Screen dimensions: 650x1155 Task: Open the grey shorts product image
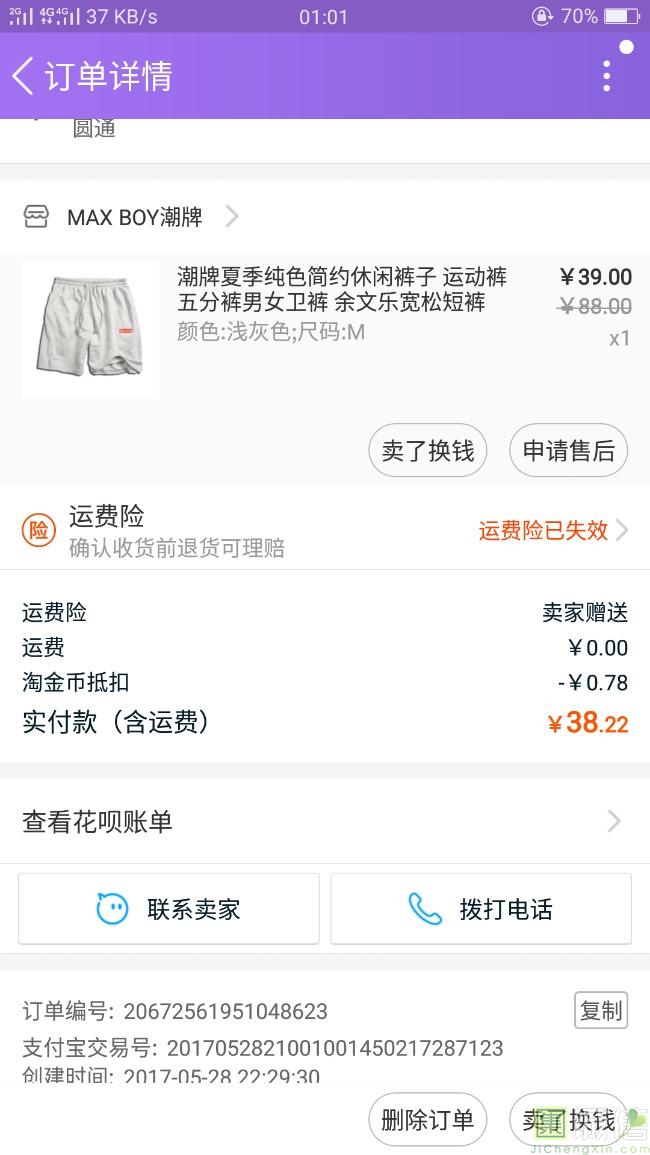pos(90,329)
